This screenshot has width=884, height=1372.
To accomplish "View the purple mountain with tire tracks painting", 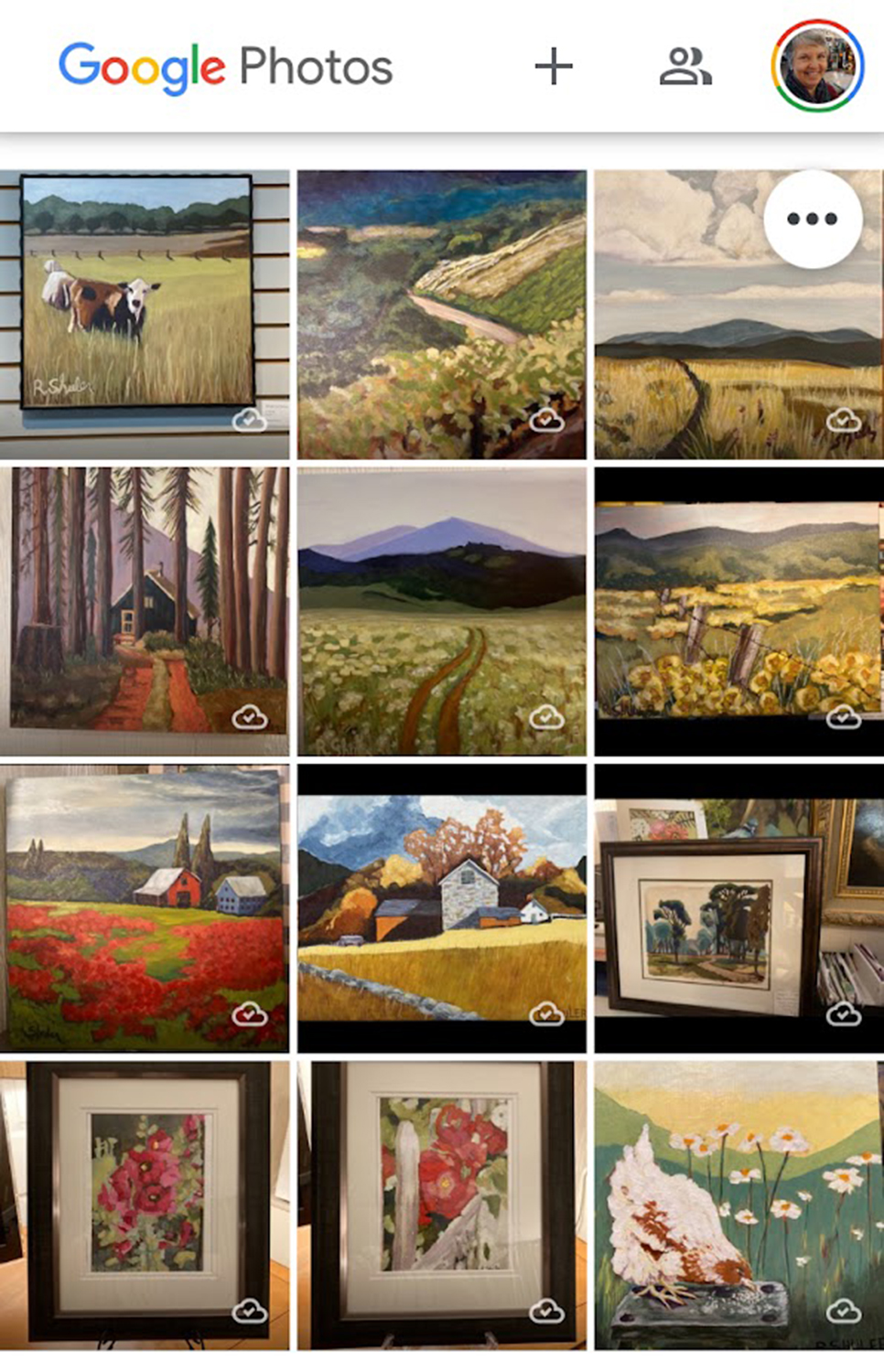I will tap(442, 611).
